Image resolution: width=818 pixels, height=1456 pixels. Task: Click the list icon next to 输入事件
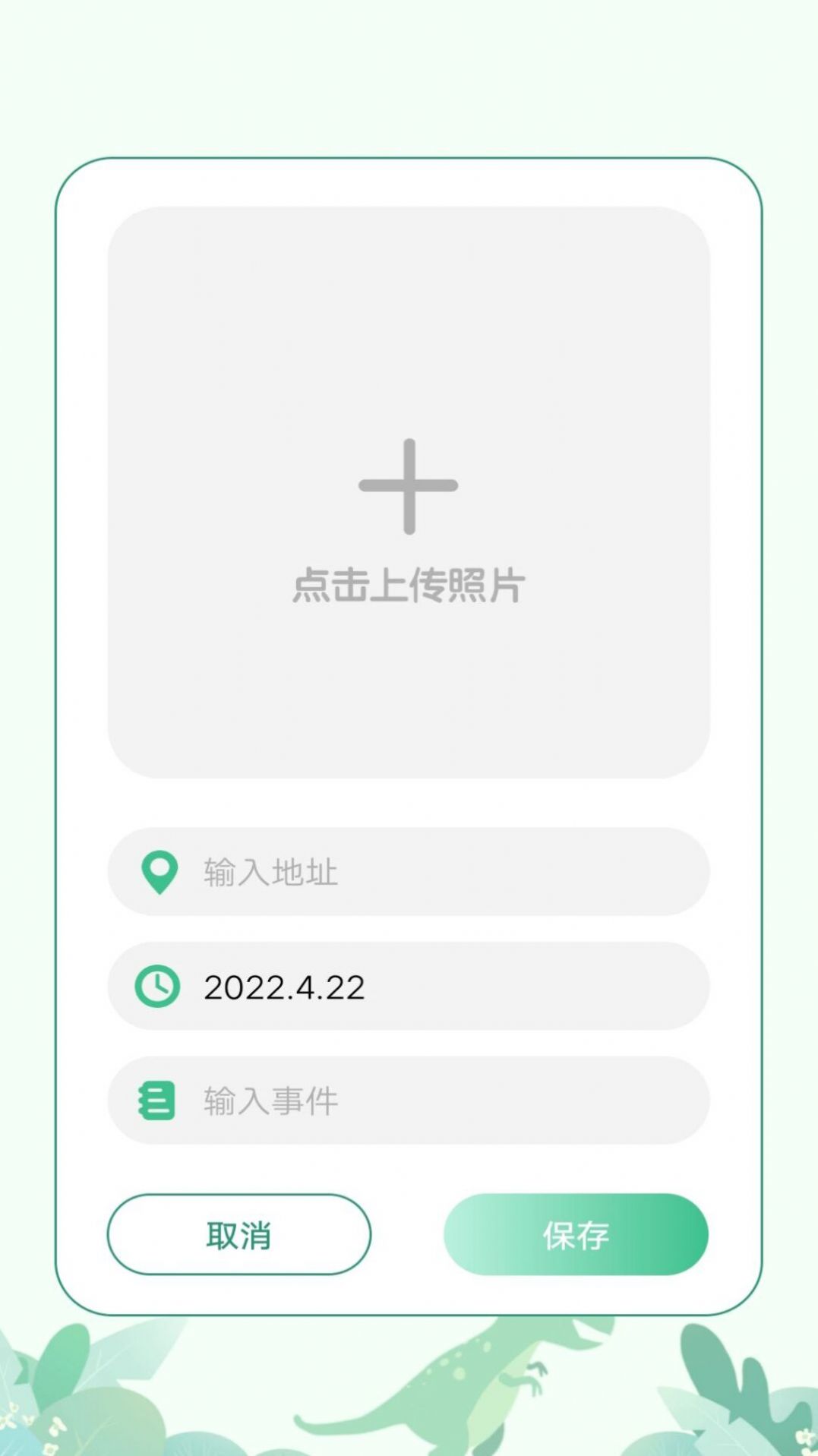click(x=157, y=1101)
